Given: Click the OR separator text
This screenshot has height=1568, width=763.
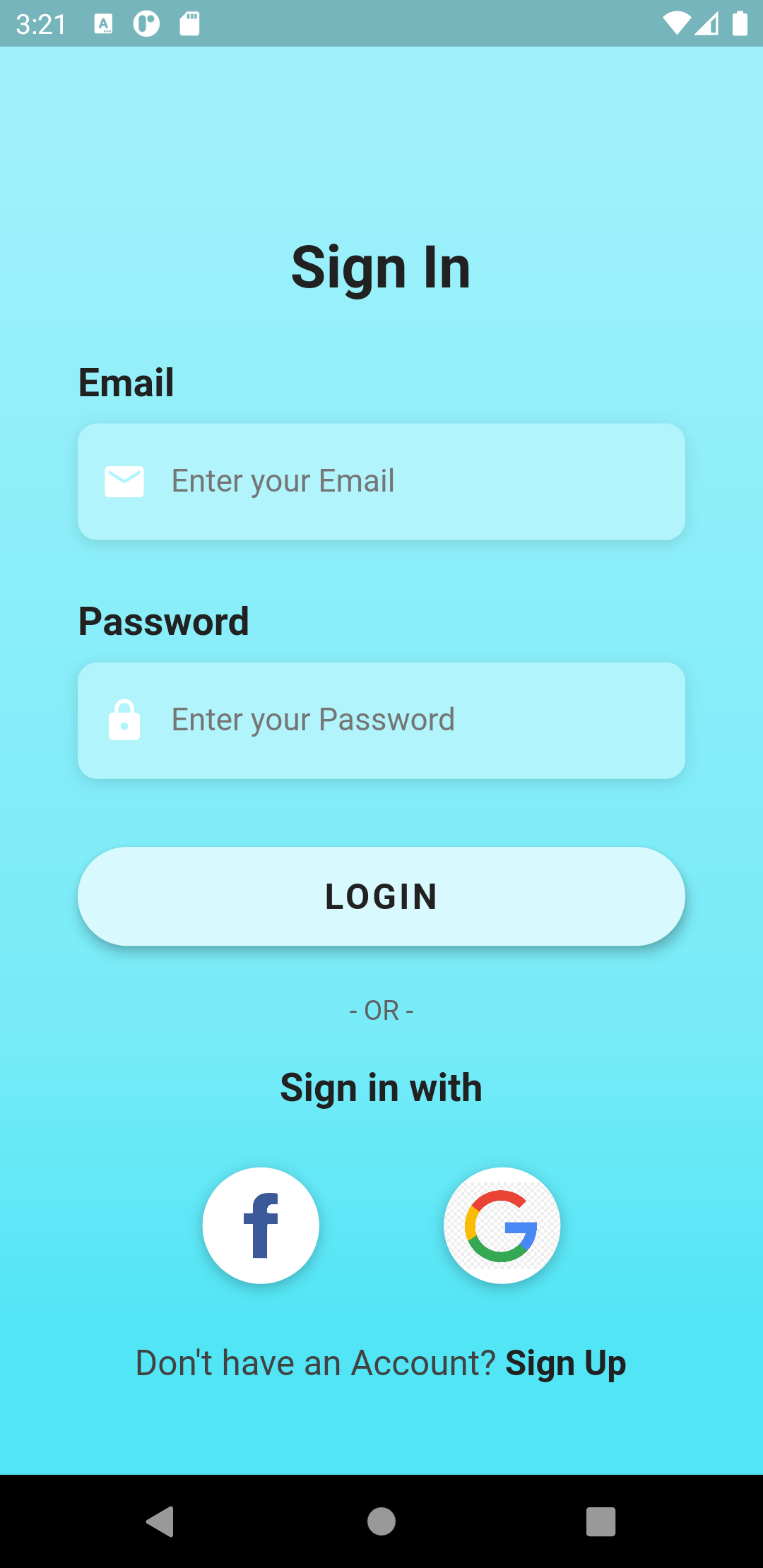Looking at the screenshot, I should tap(381, 1010).
